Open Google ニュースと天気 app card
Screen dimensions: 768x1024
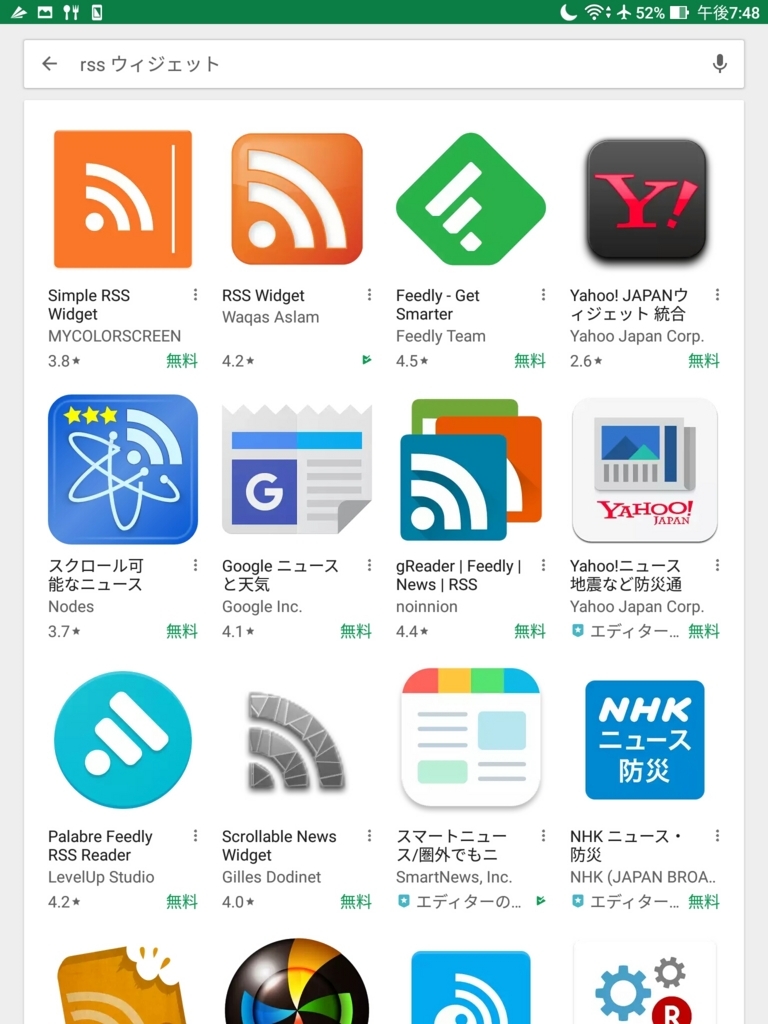click(296, 470)
